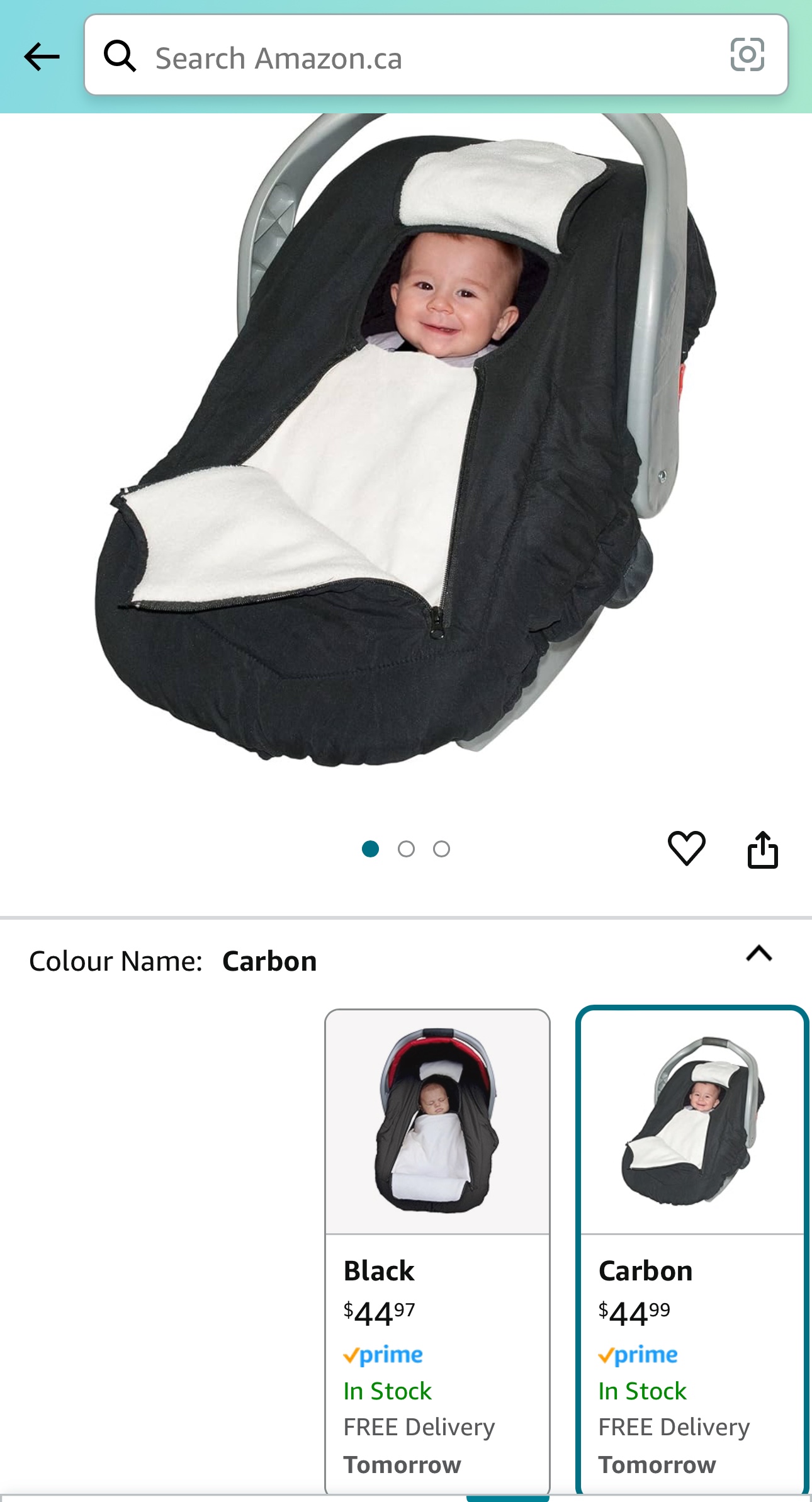
Task: Open the main product image
Action: tap(406, 441)
